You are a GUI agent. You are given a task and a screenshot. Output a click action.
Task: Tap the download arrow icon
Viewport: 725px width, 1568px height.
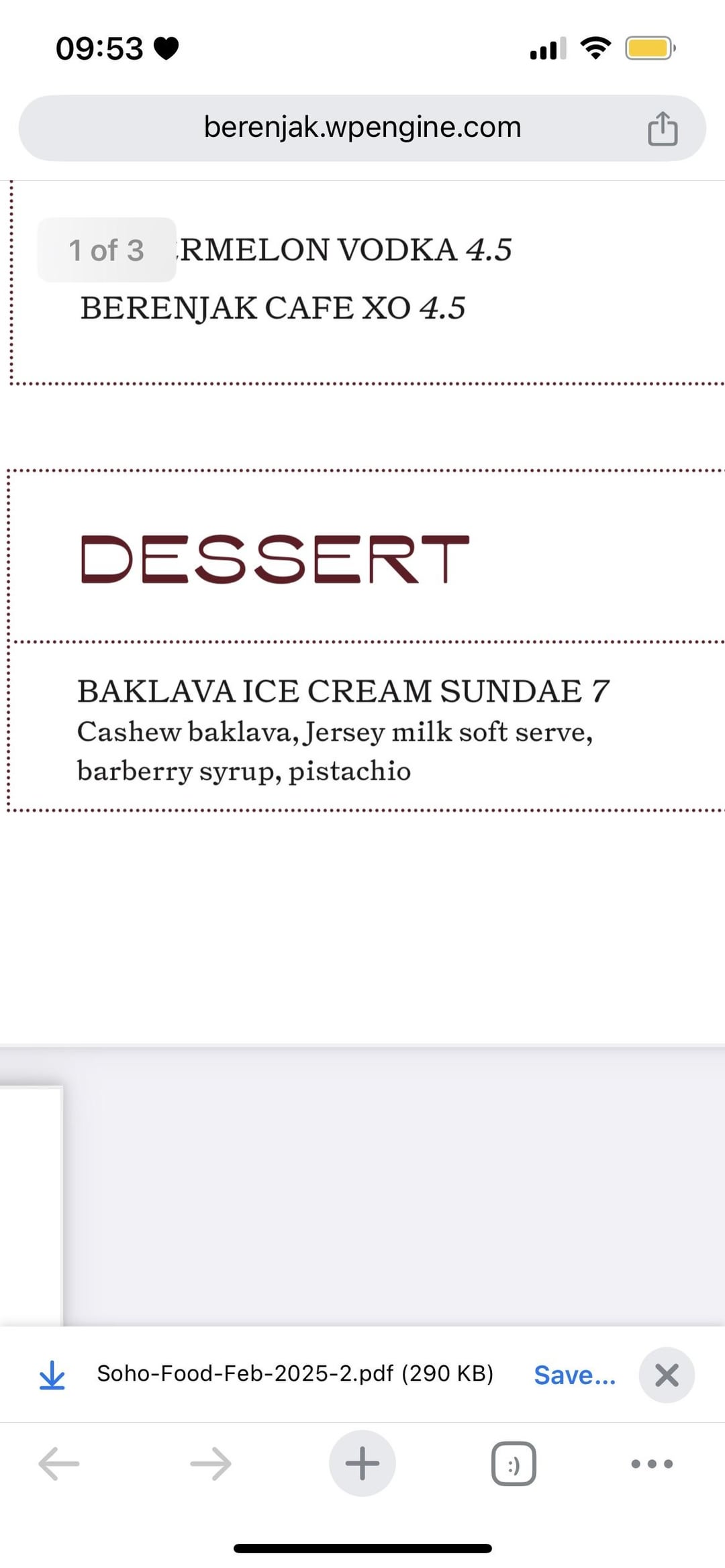(x=52, y=1375)
